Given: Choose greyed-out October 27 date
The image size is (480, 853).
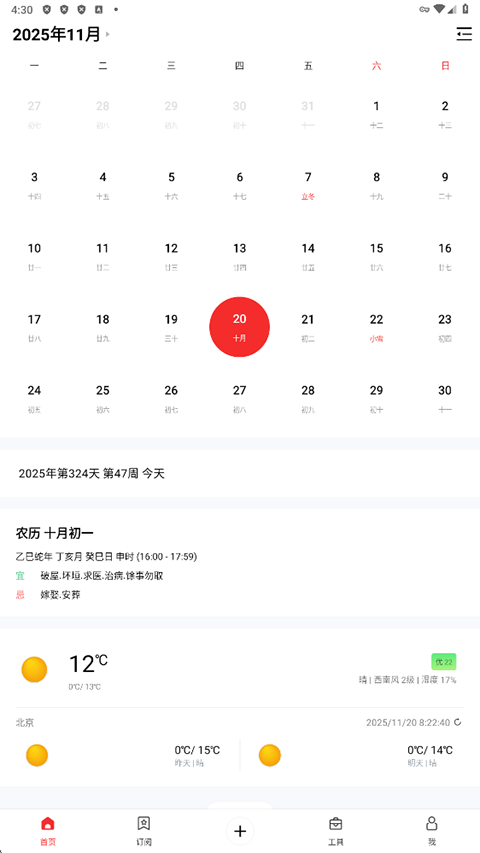Looking at the screenshot, I should tap(34, 115).
